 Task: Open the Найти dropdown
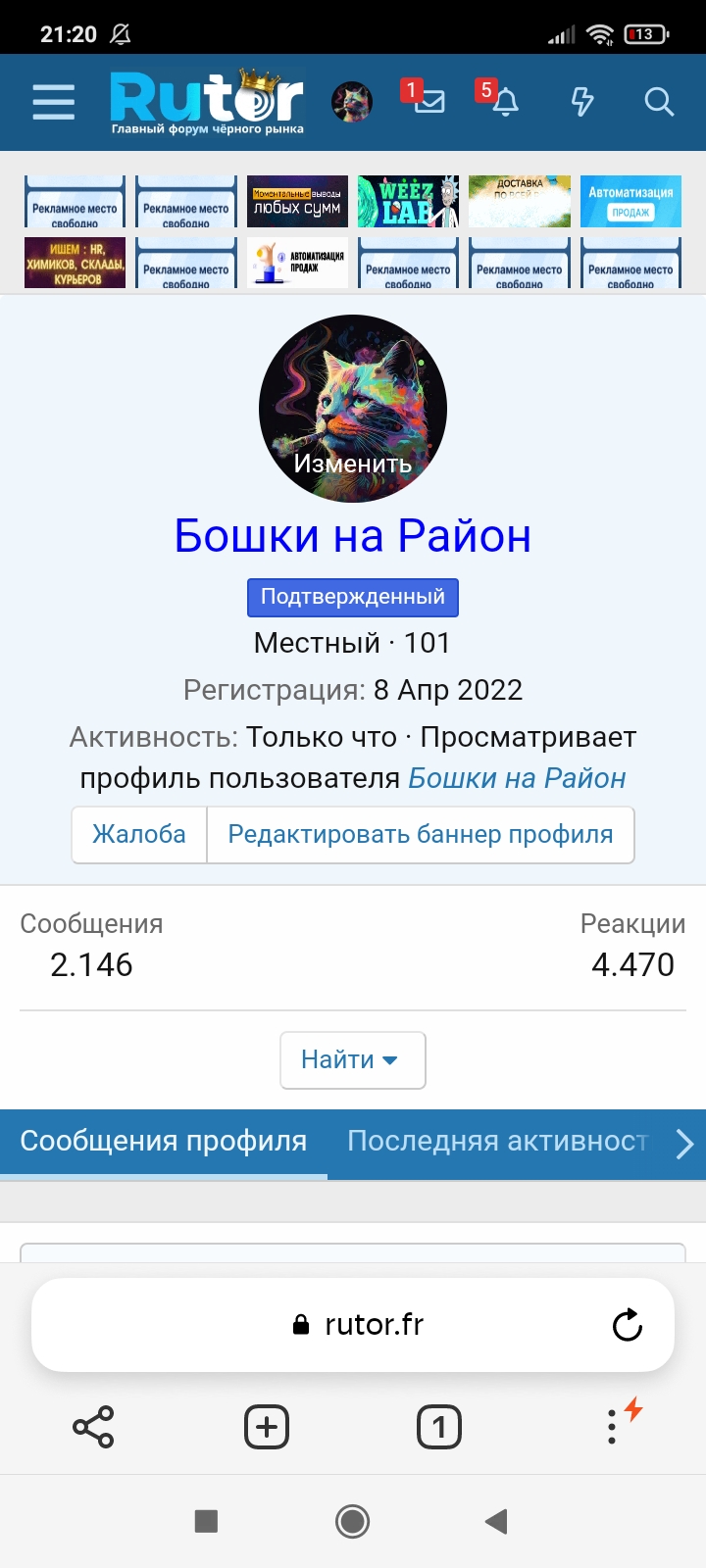tap(352, 1059)
